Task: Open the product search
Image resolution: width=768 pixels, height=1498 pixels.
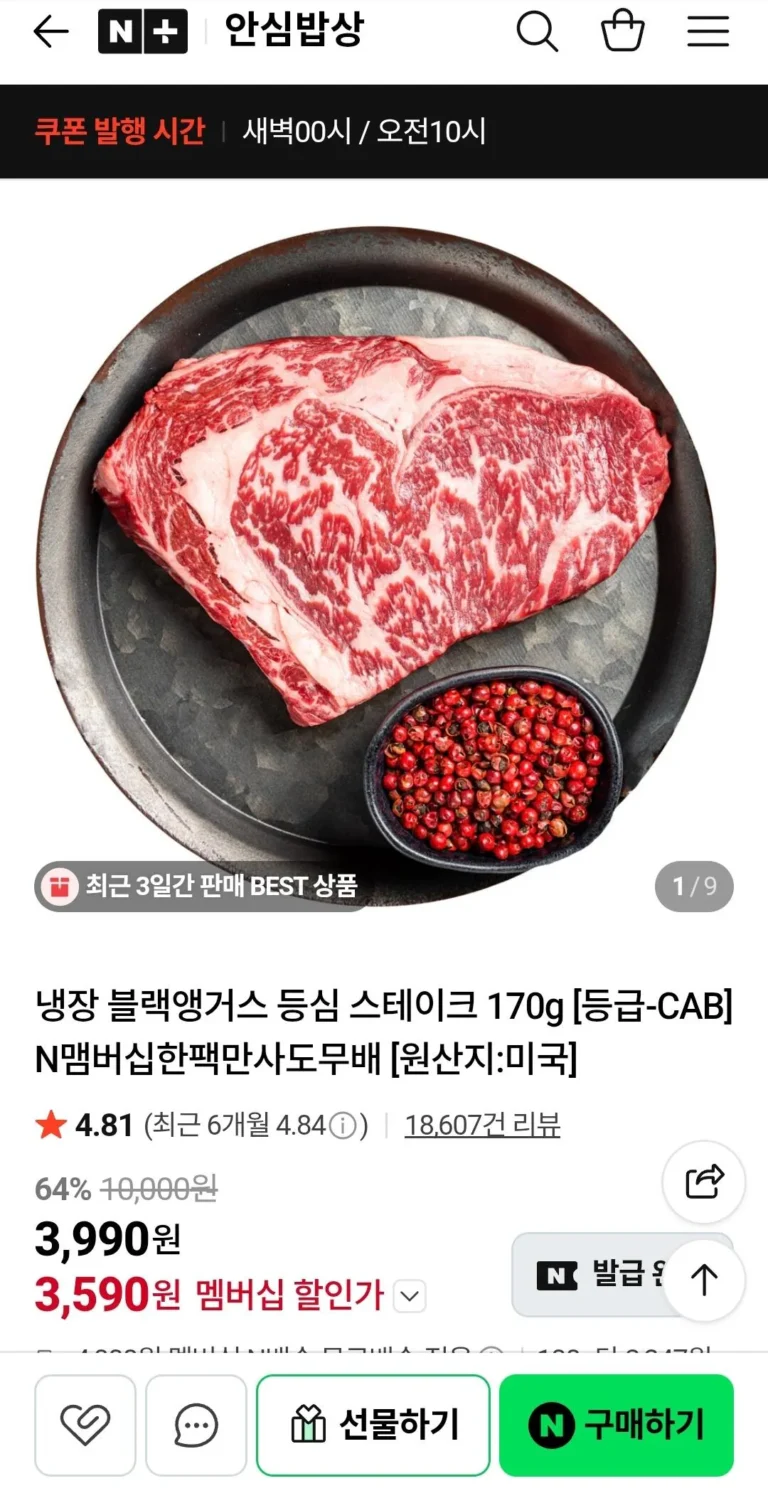Action: pos(536,32)
